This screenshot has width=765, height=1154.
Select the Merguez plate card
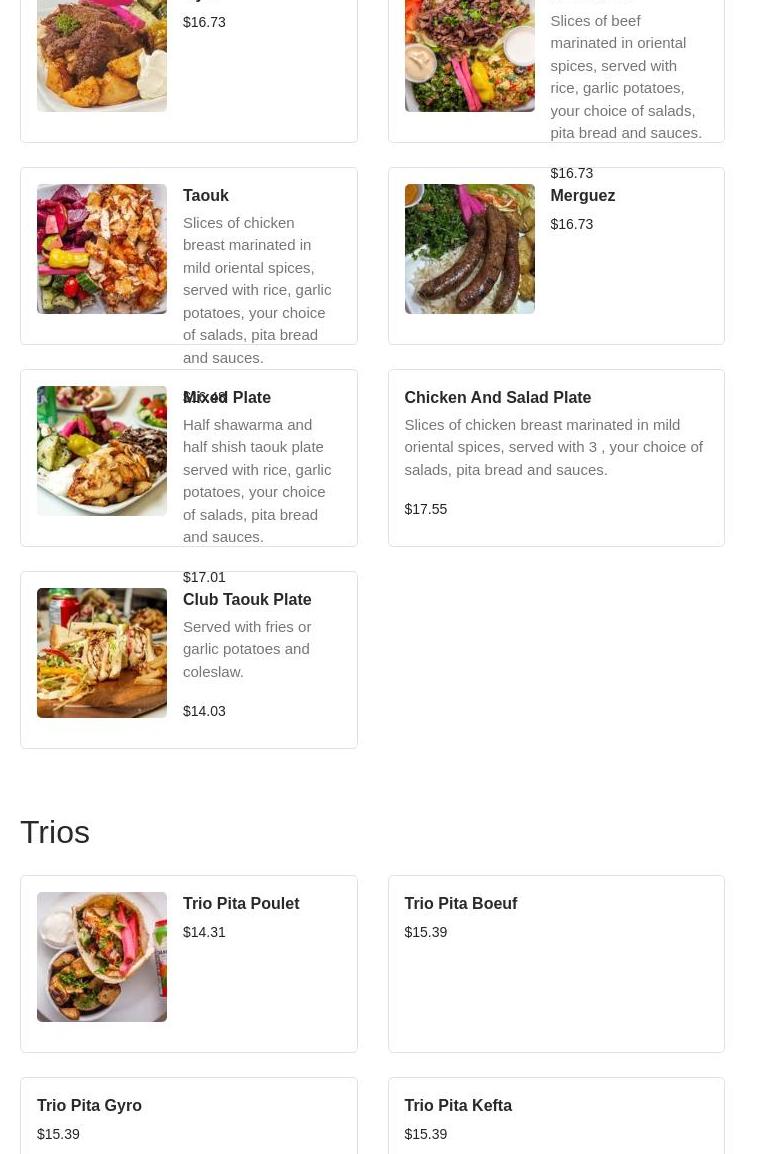point(556,256)
